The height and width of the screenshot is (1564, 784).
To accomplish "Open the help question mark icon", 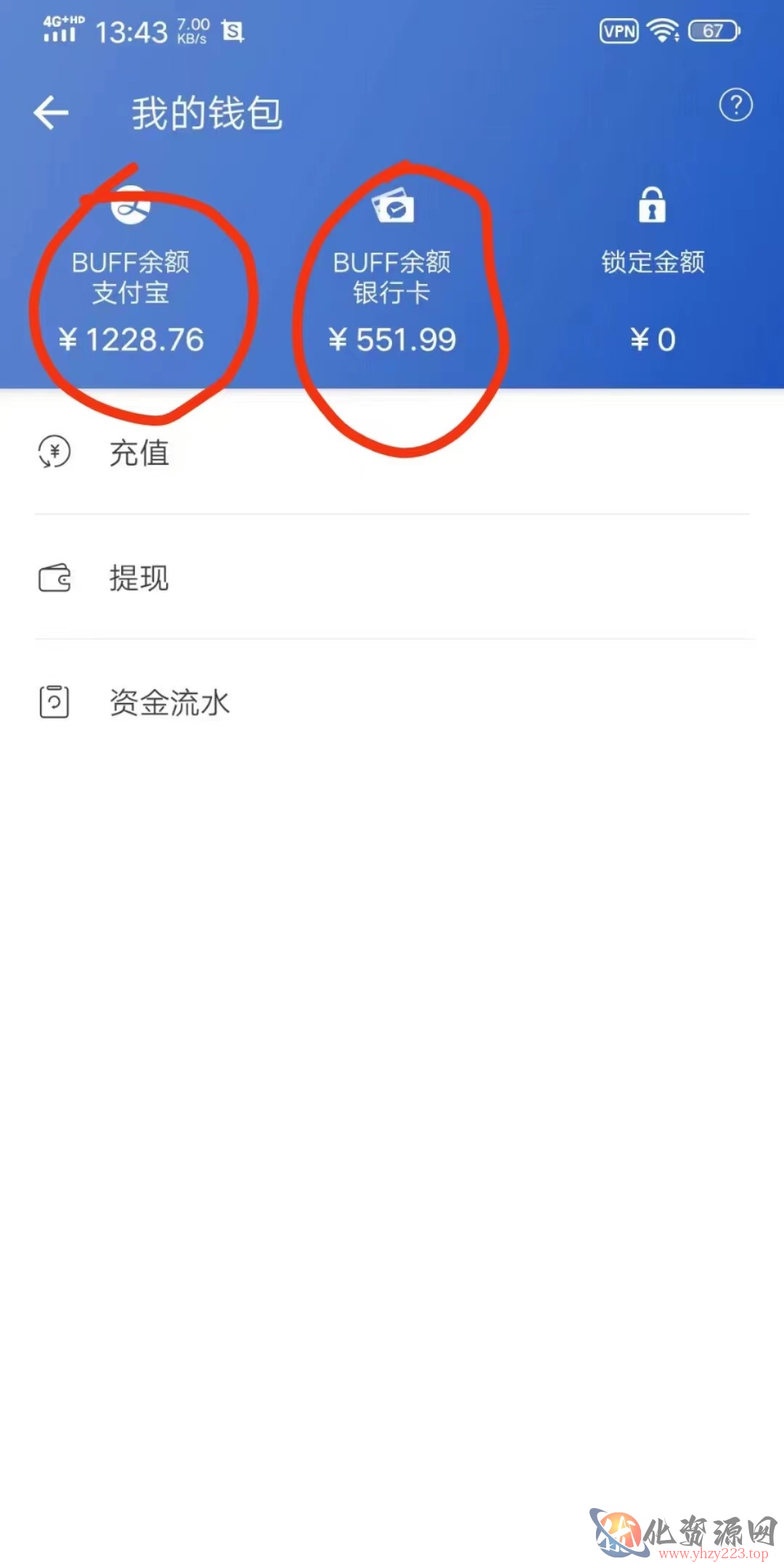I will 735,106.
